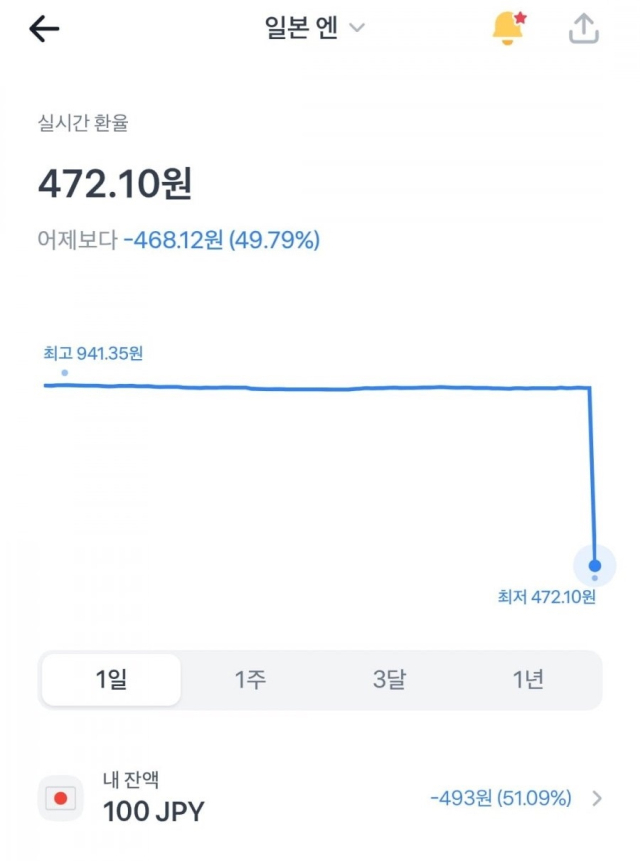
Task: Share this exchange rate
Action: 583,29
